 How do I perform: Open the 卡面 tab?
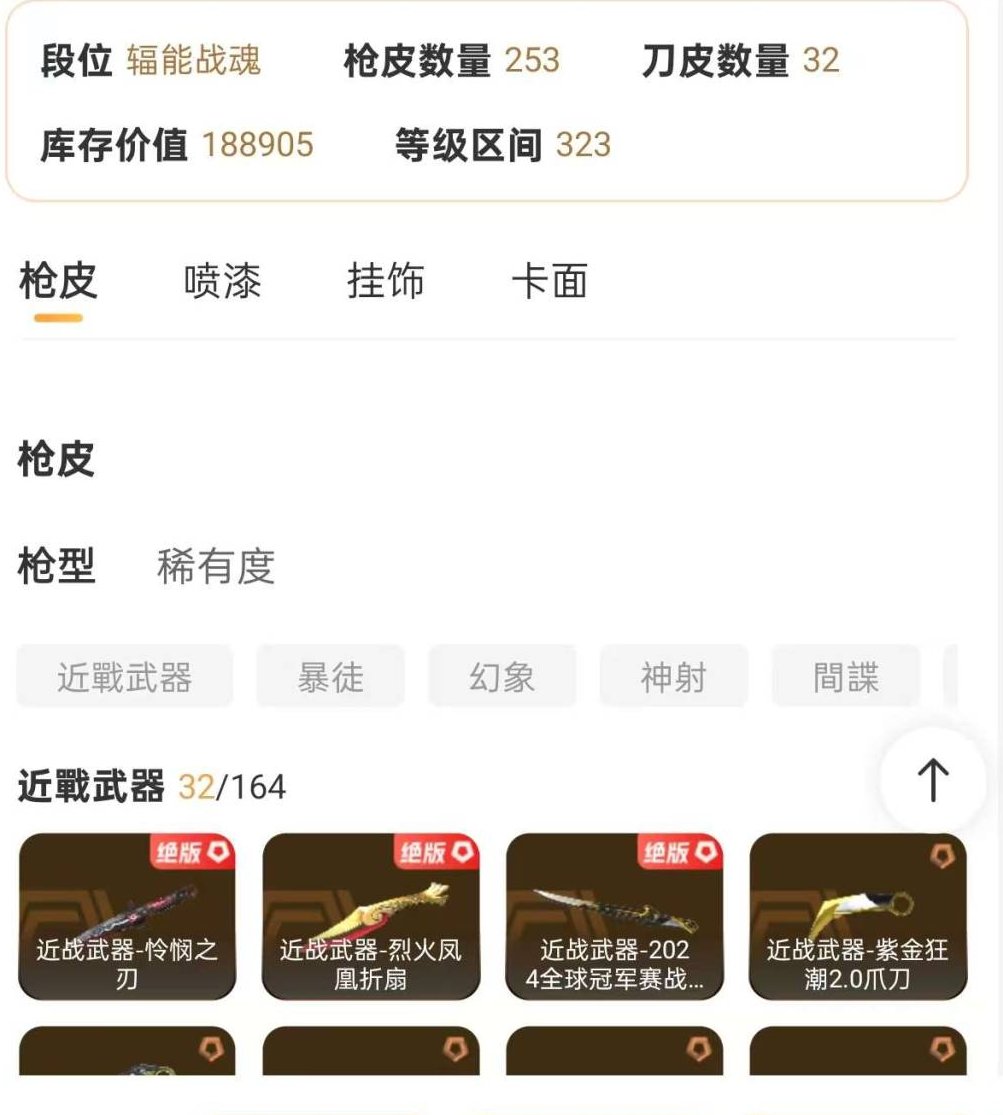(549, 283)
